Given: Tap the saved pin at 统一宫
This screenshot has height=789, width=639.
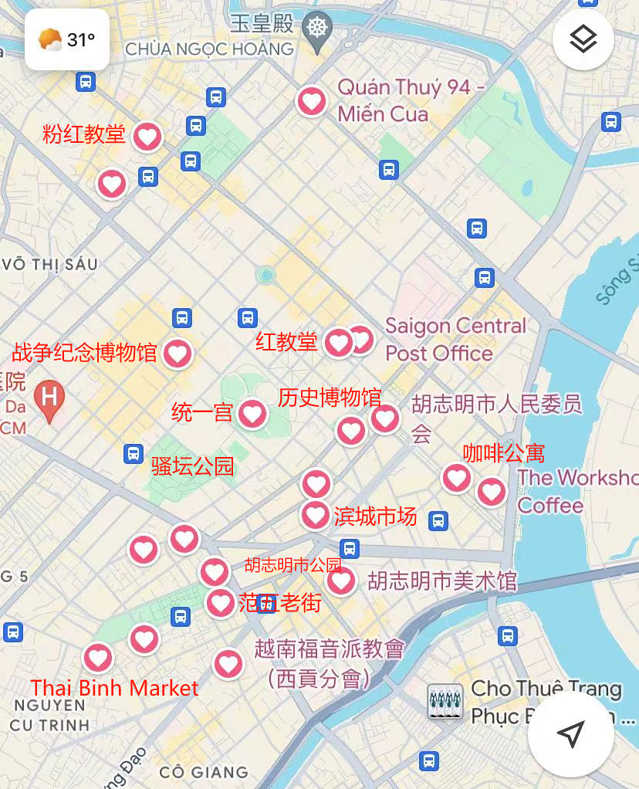Looking at the screenshot, I should (252, 413).
